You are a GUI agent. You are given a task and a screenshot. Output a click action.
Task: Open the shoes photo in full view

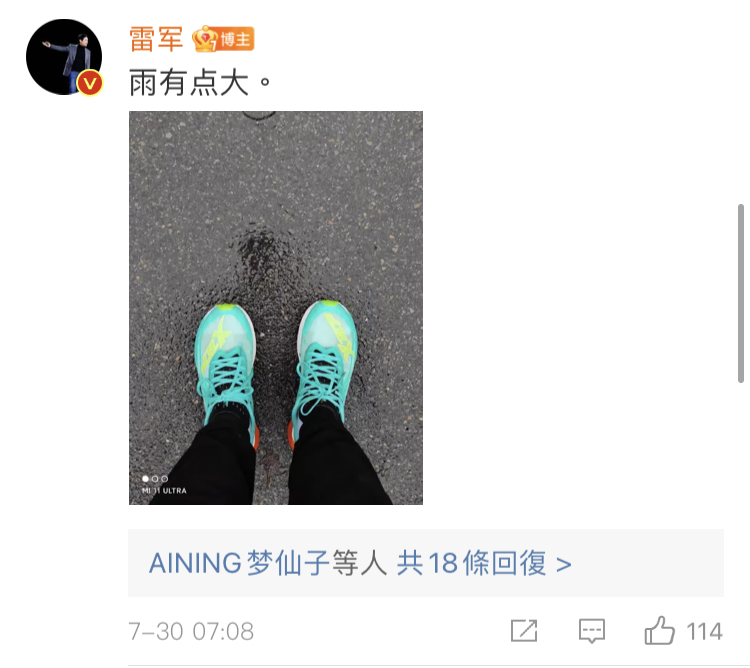click(x=275, y=307)
